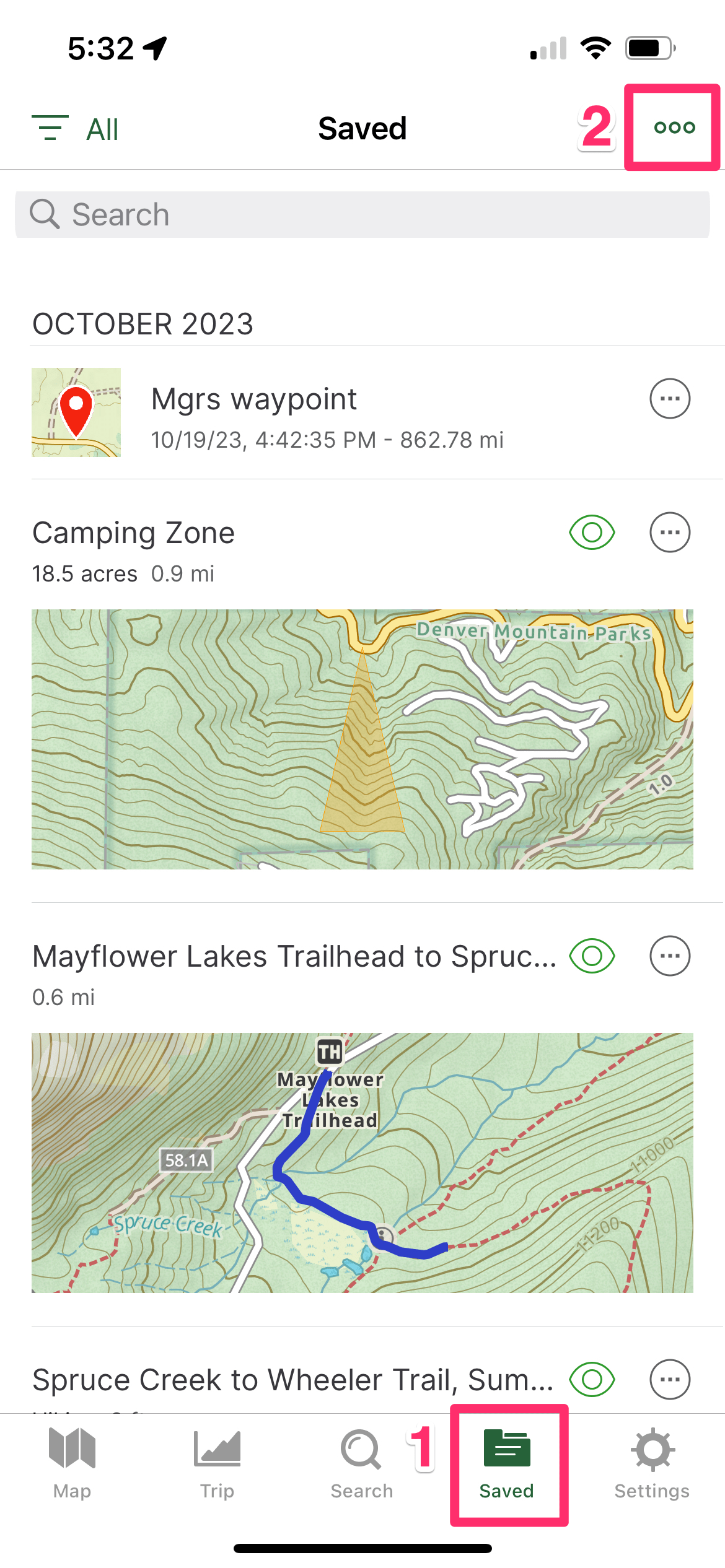Open the overflow menu for Camping Zone
The height and width of the screenshot is (1568, 725).
(x=671, y=531)
